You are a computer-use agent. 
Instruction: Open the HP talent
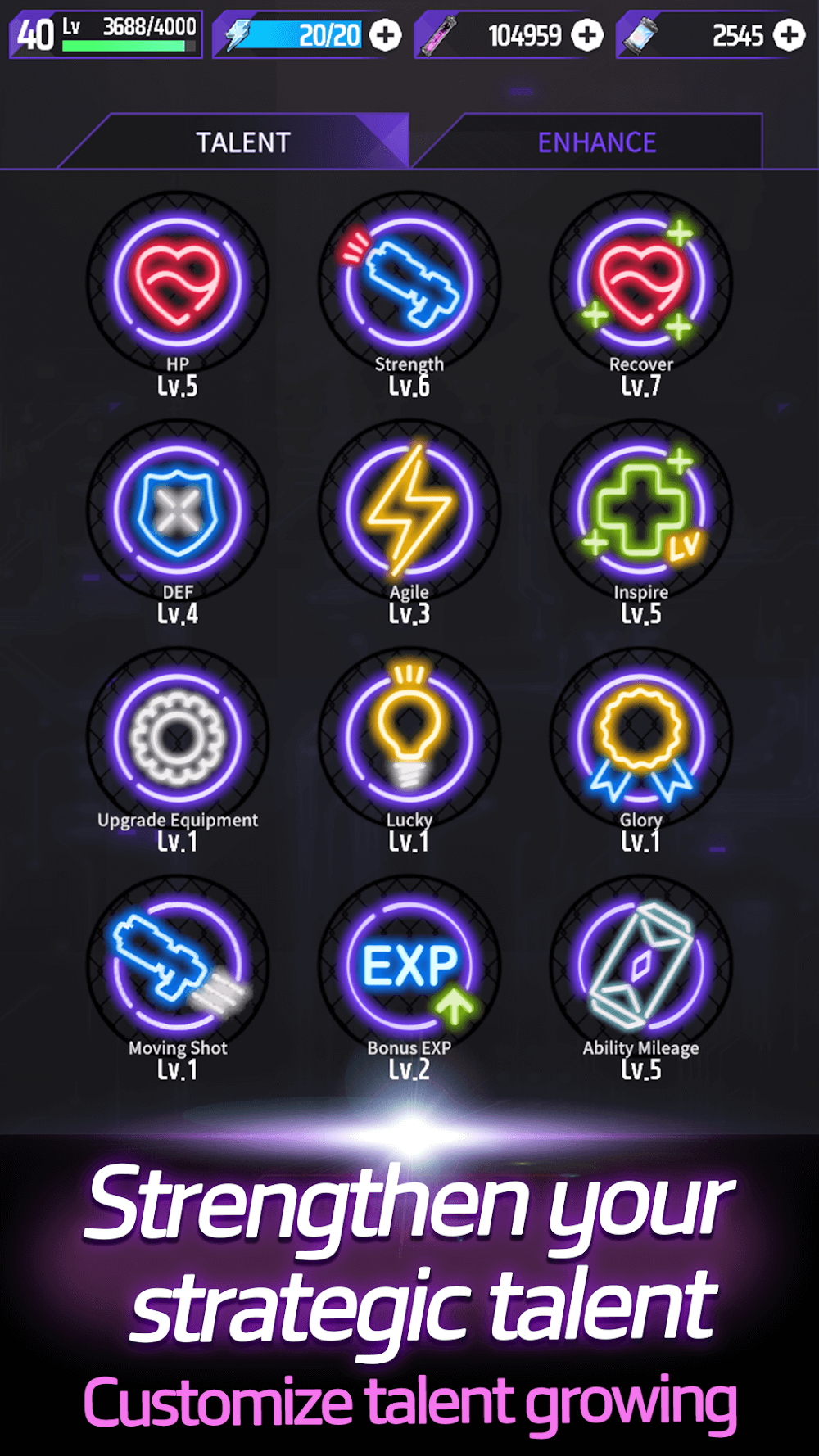click(x=178, y=283)
